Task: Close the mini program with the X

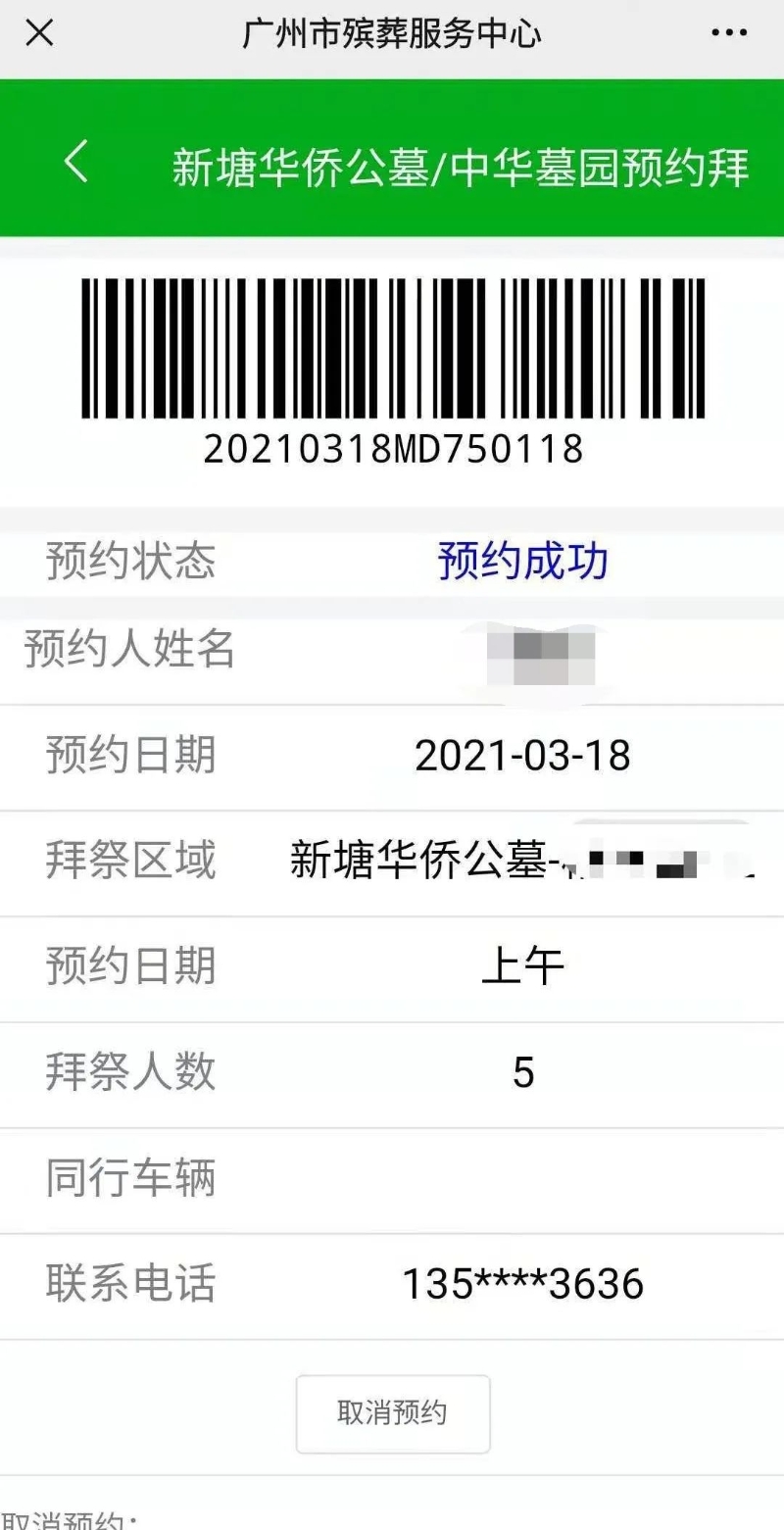Action: pos(39,33)
